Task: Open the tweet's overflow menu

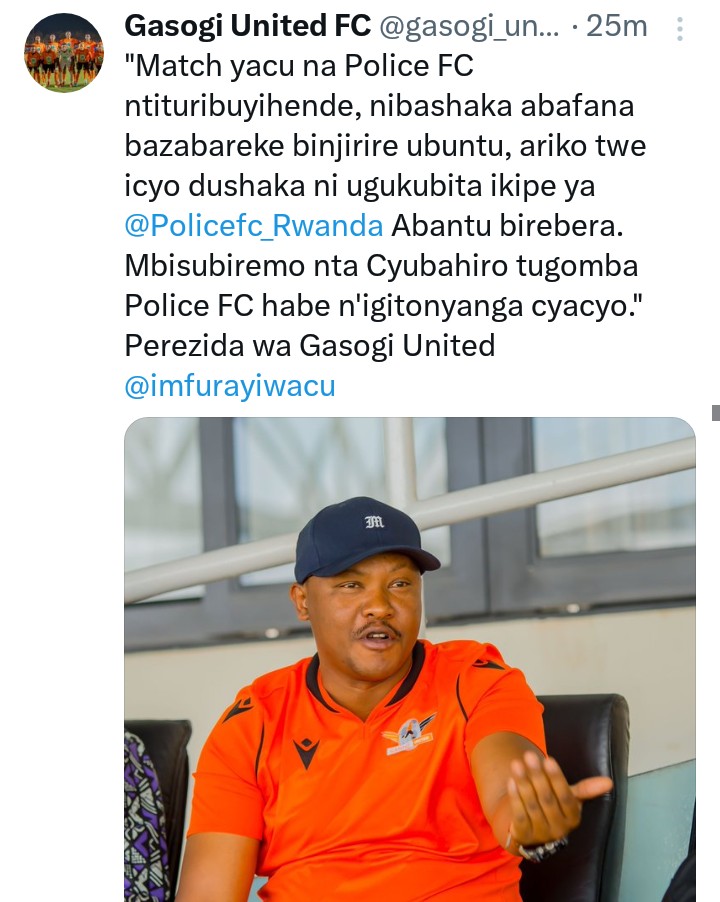Action: 680,29
